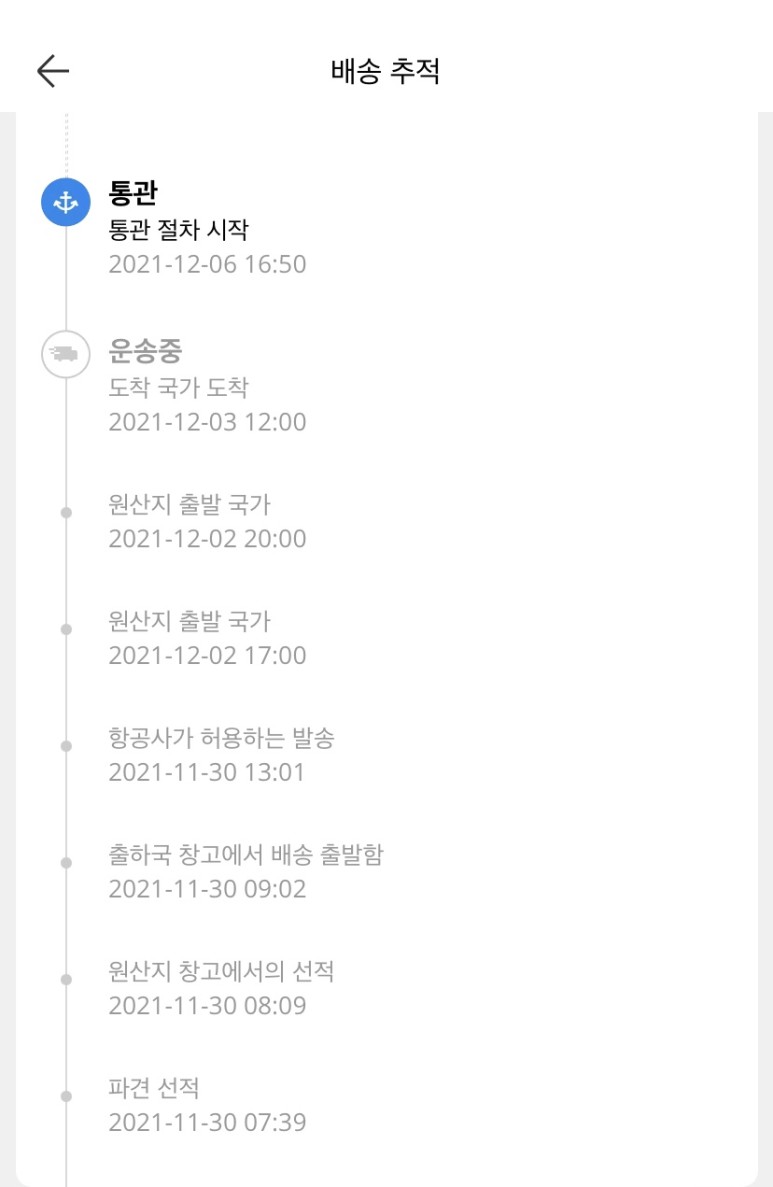
Task: Tap the timeline dot beside 원산지 출발 국가 20:00 entry
Action: tap(66, 511)
